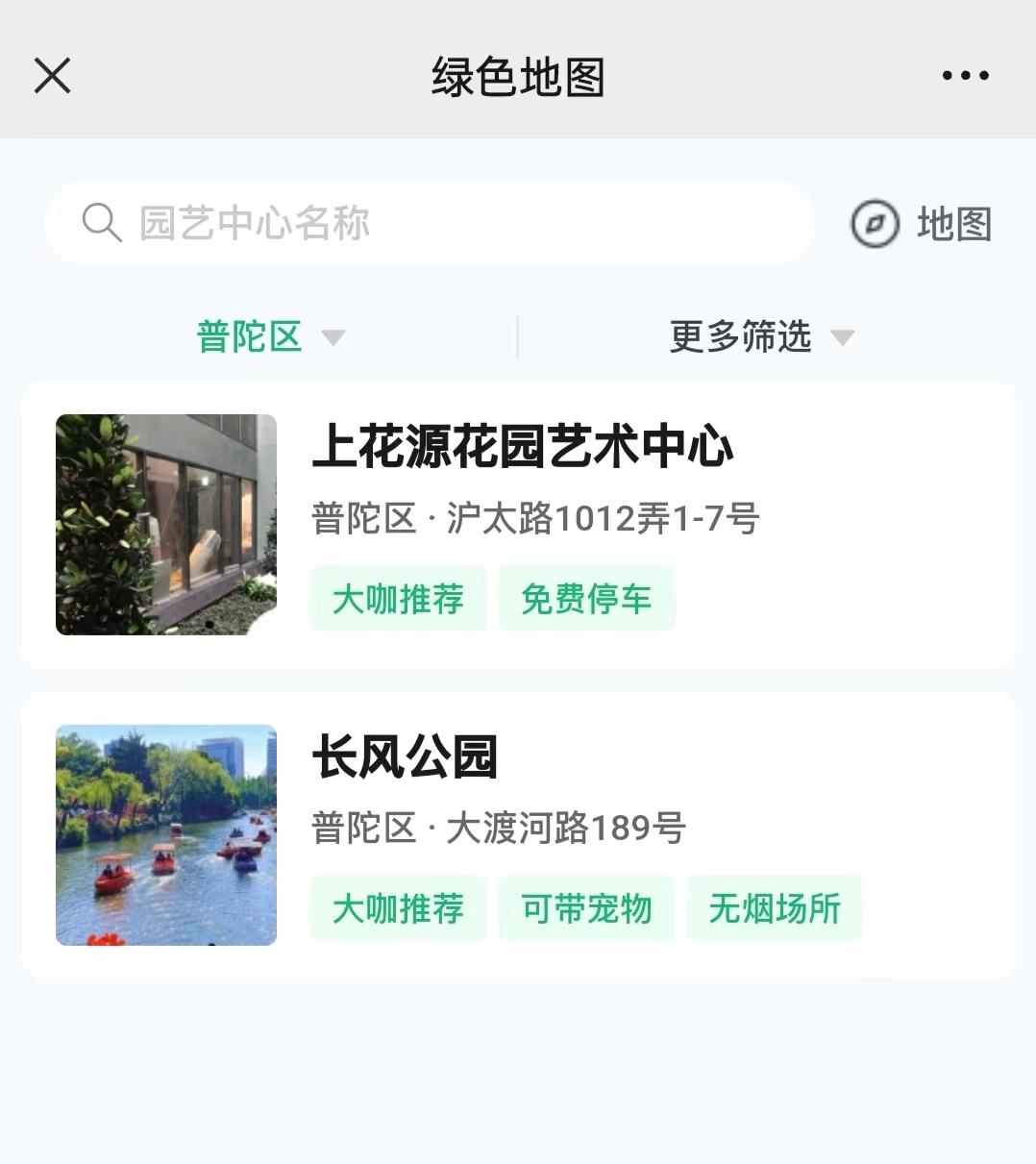Switch to 地图 map view
This screenshot has width=1036, height=1164.
click(923, 224)
